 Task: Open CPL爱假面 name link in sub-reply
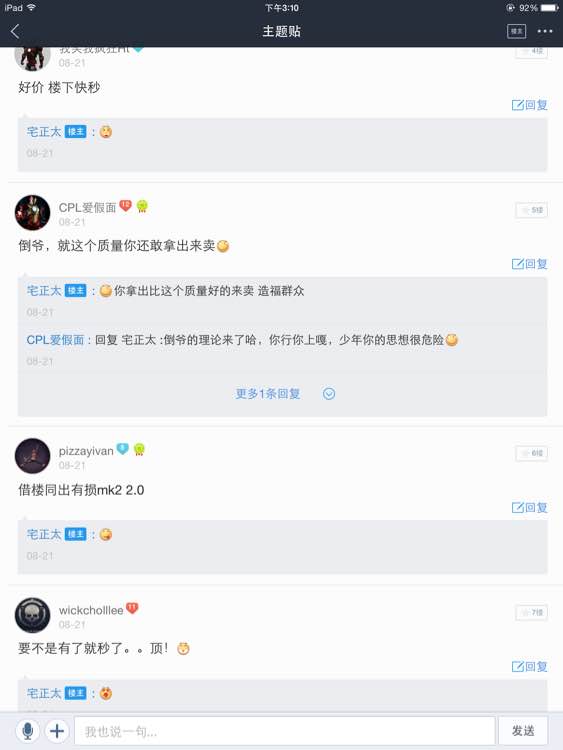click(55, 340)
